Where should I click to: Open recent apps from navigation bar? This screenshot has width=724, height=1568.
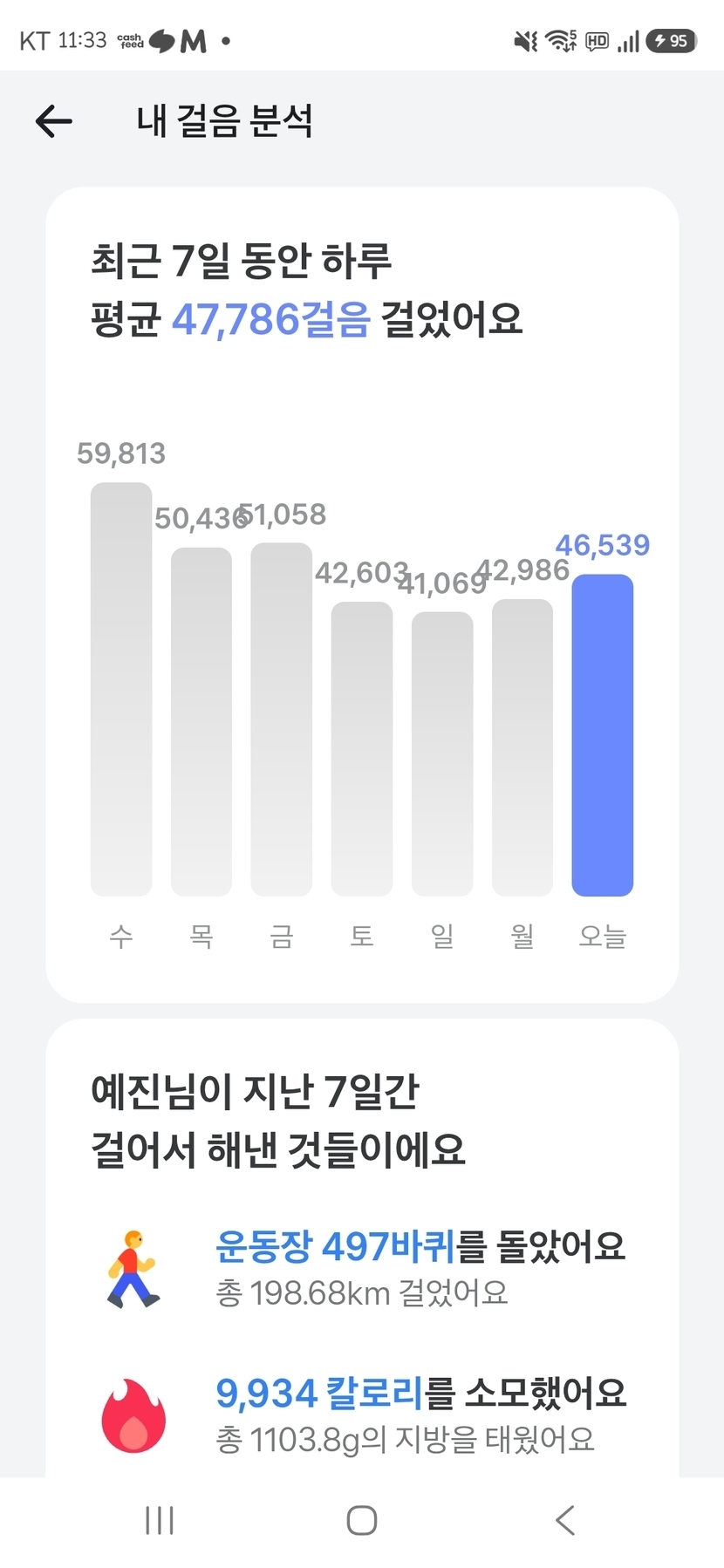click(x=160, y=1520)
